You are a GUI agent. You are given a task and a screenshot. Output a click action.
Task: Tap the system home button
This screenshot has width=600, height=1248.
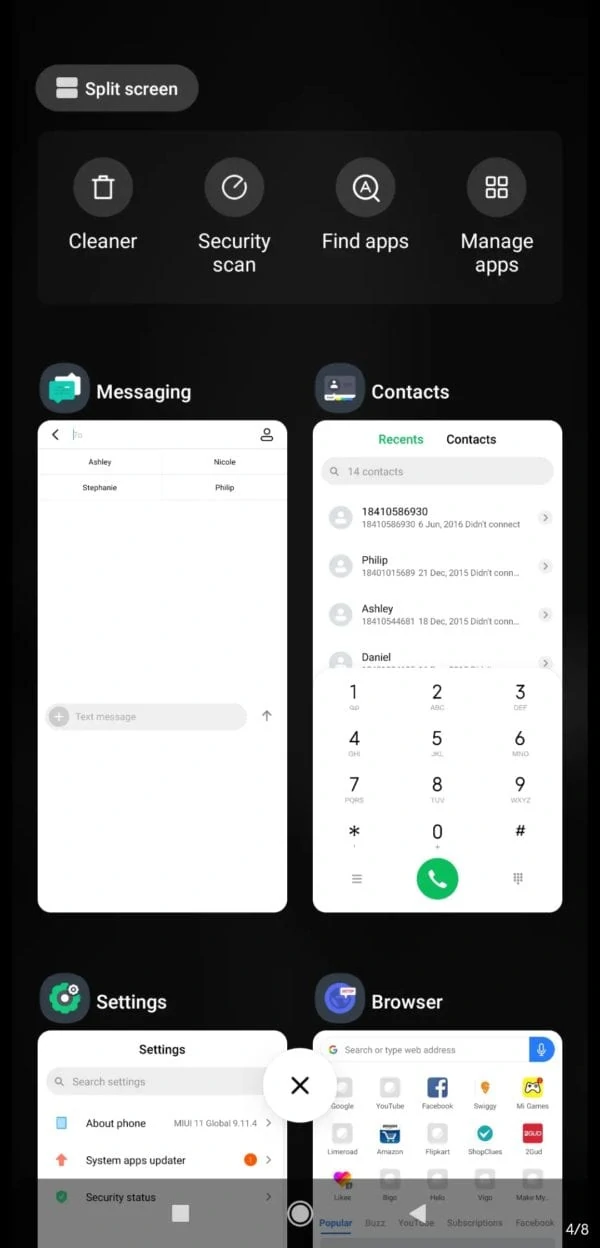tap(300, 1213)
